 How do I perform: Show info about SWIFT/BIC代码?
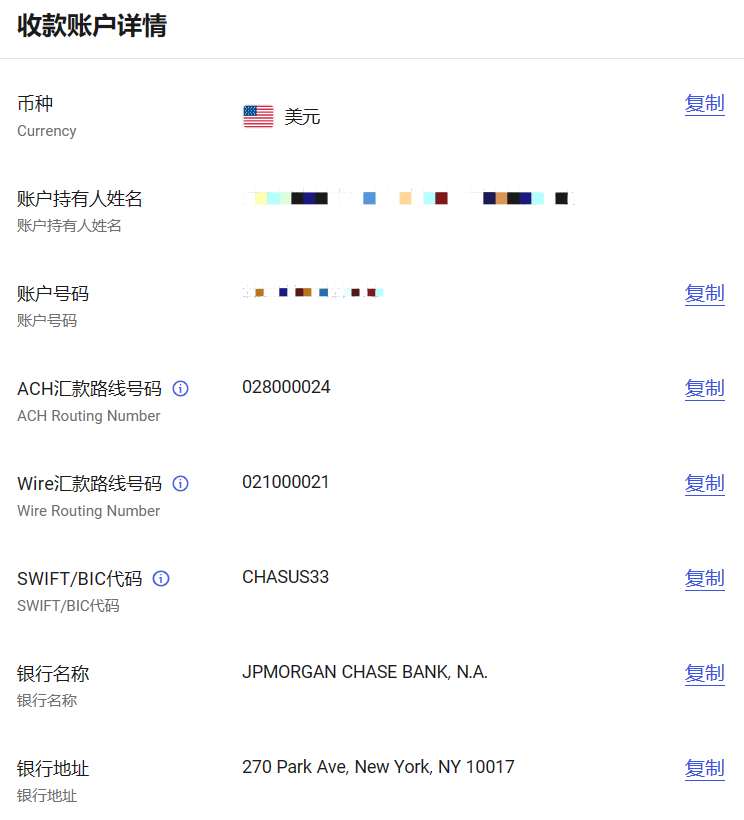[161, 578]
